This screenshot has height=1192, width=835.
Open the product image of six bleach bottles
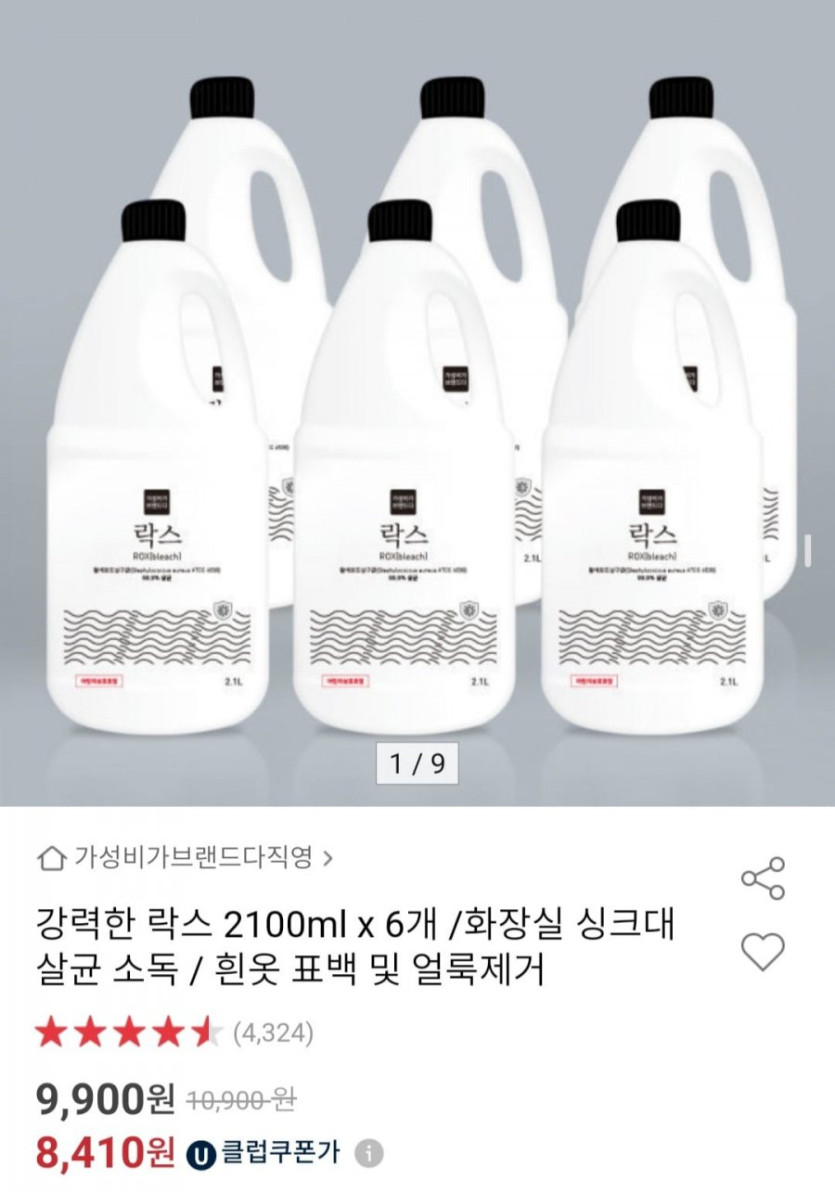click(x=417, y=400)
